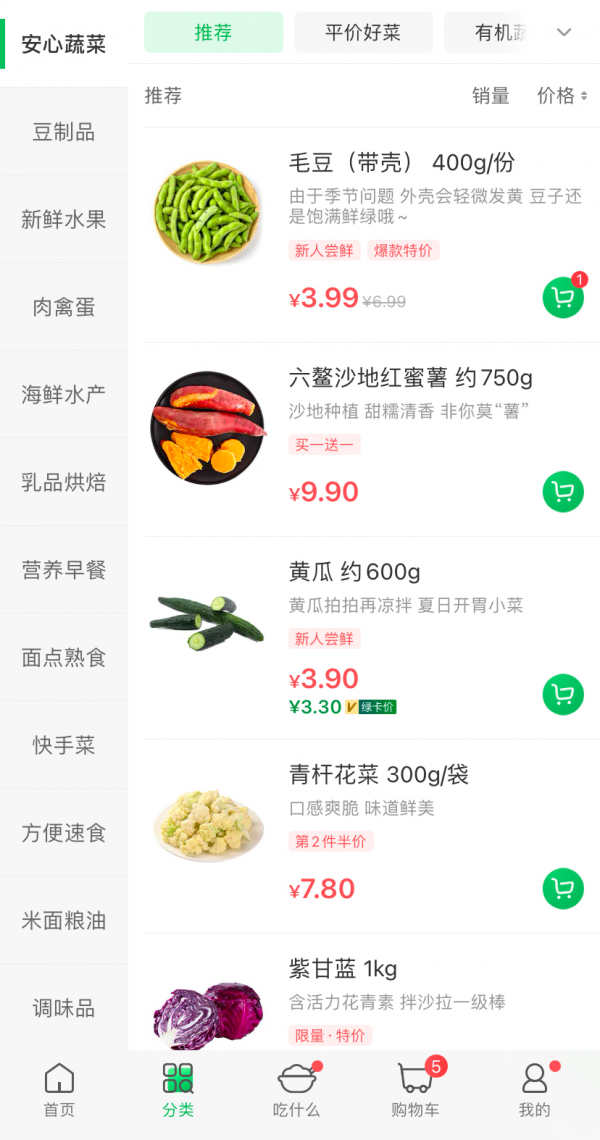Go to the 首页 tab
600x1140 pixels.
[59, 1089]
